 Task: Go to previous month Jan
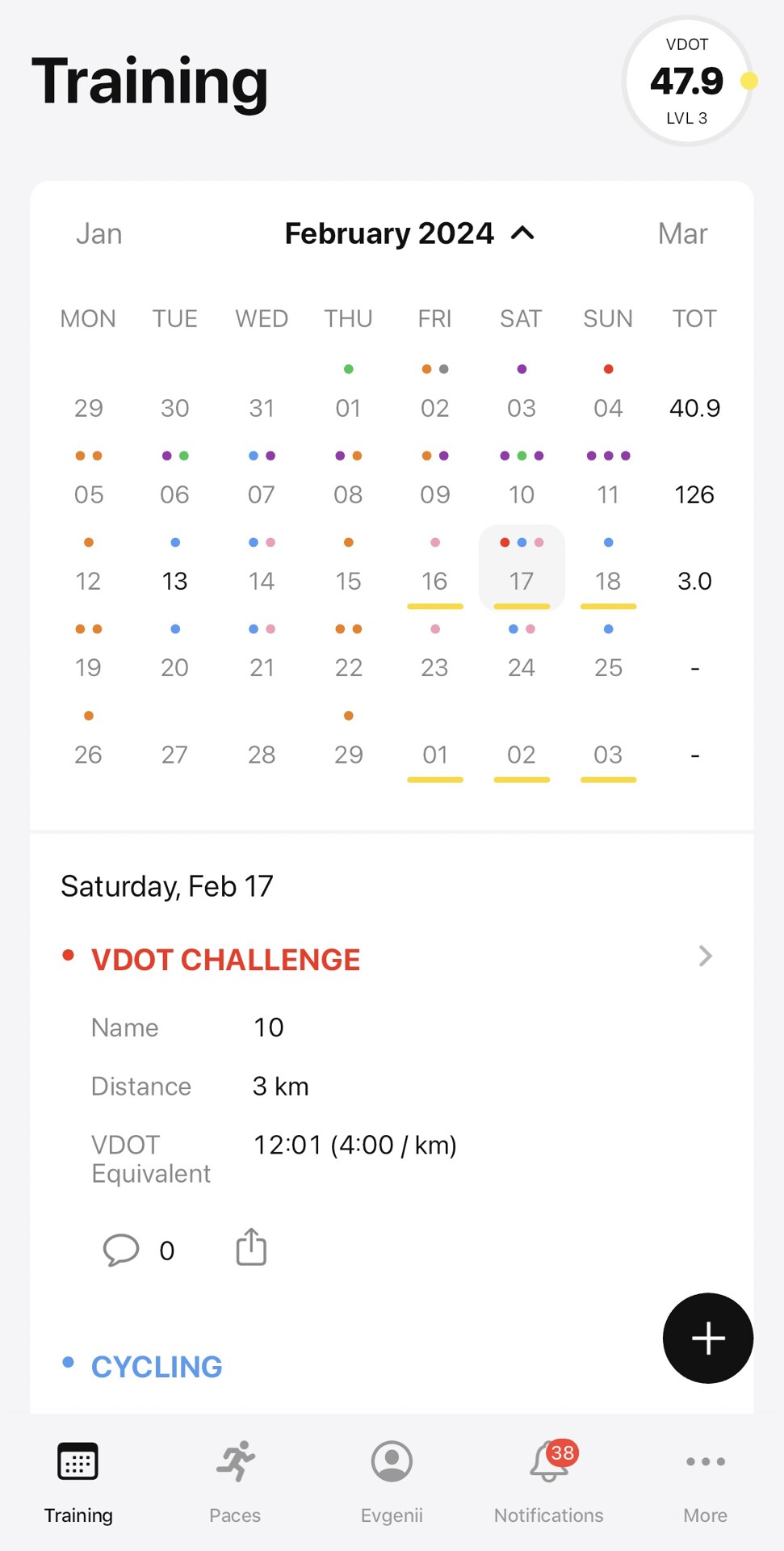pyautogui.click(x=99, y=233)
